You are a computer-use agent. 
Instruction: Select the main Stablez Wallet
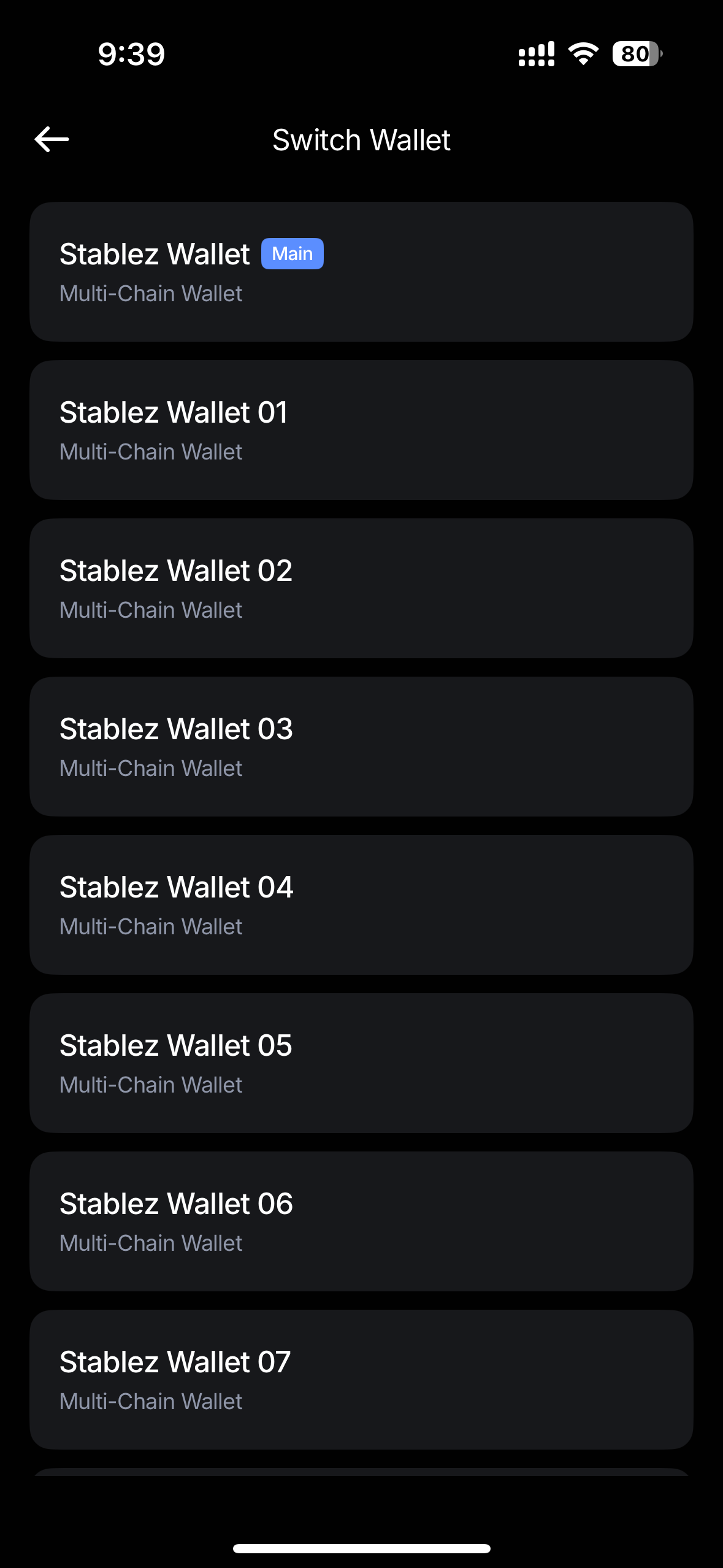pyautogui.click(x=361, y=272)
